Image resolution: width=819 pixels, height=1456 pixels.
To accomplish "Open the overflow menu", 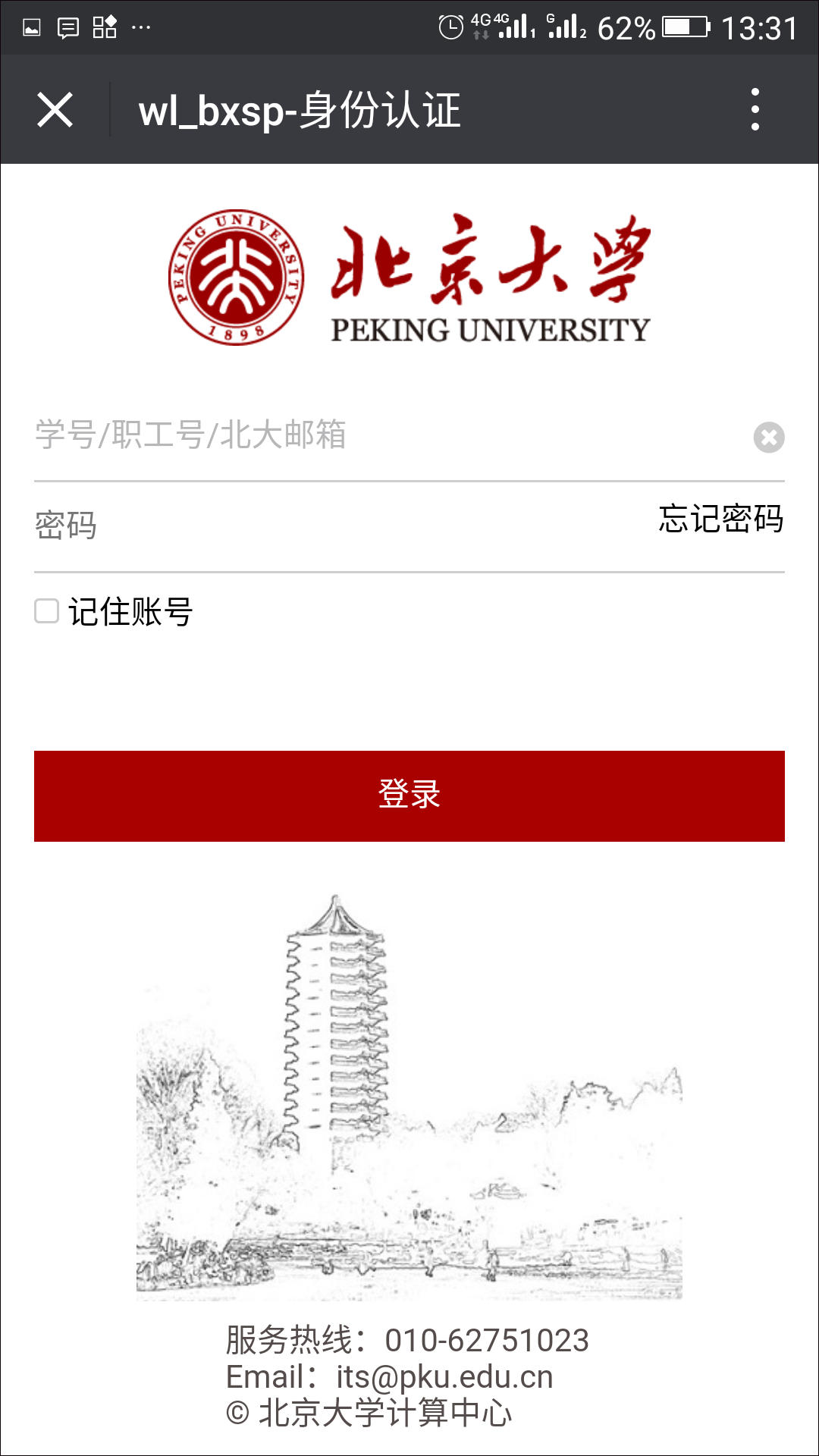I will (x=755, y=110).
